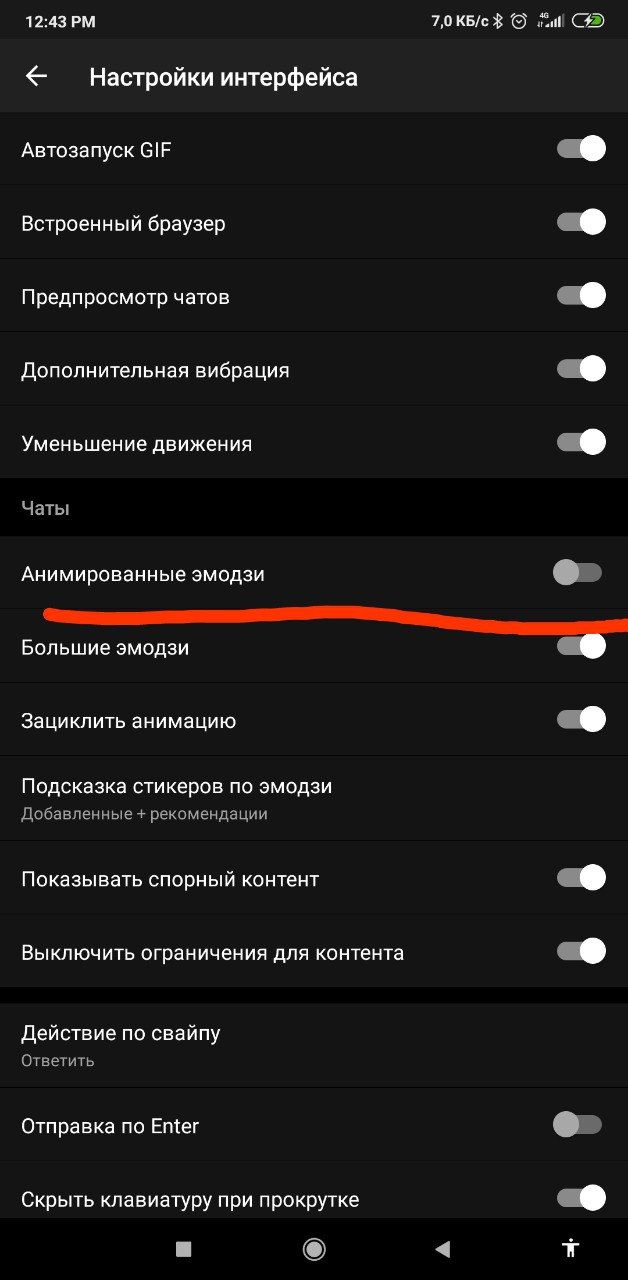Enable Отправка по Enter

[577, 1125]
